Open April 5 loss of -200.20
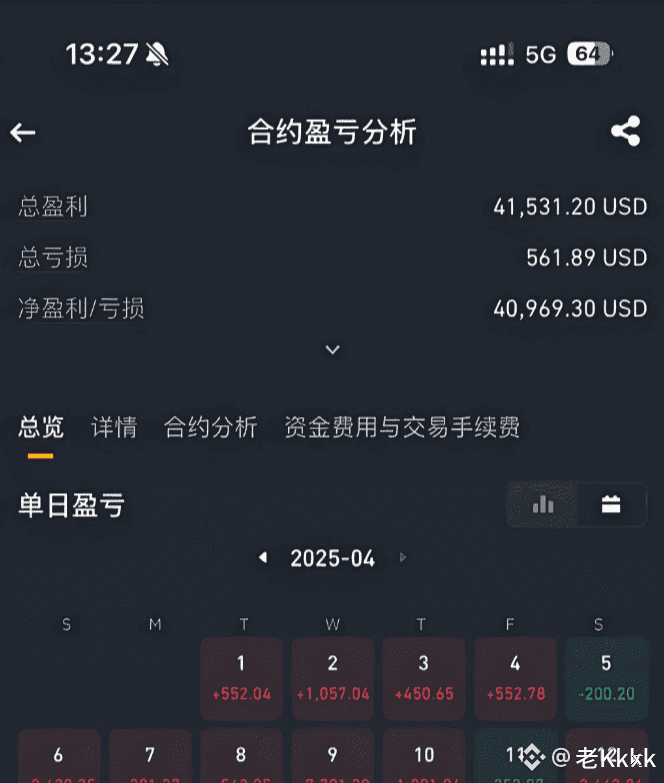The image size is (664, 783). [606, 678]
